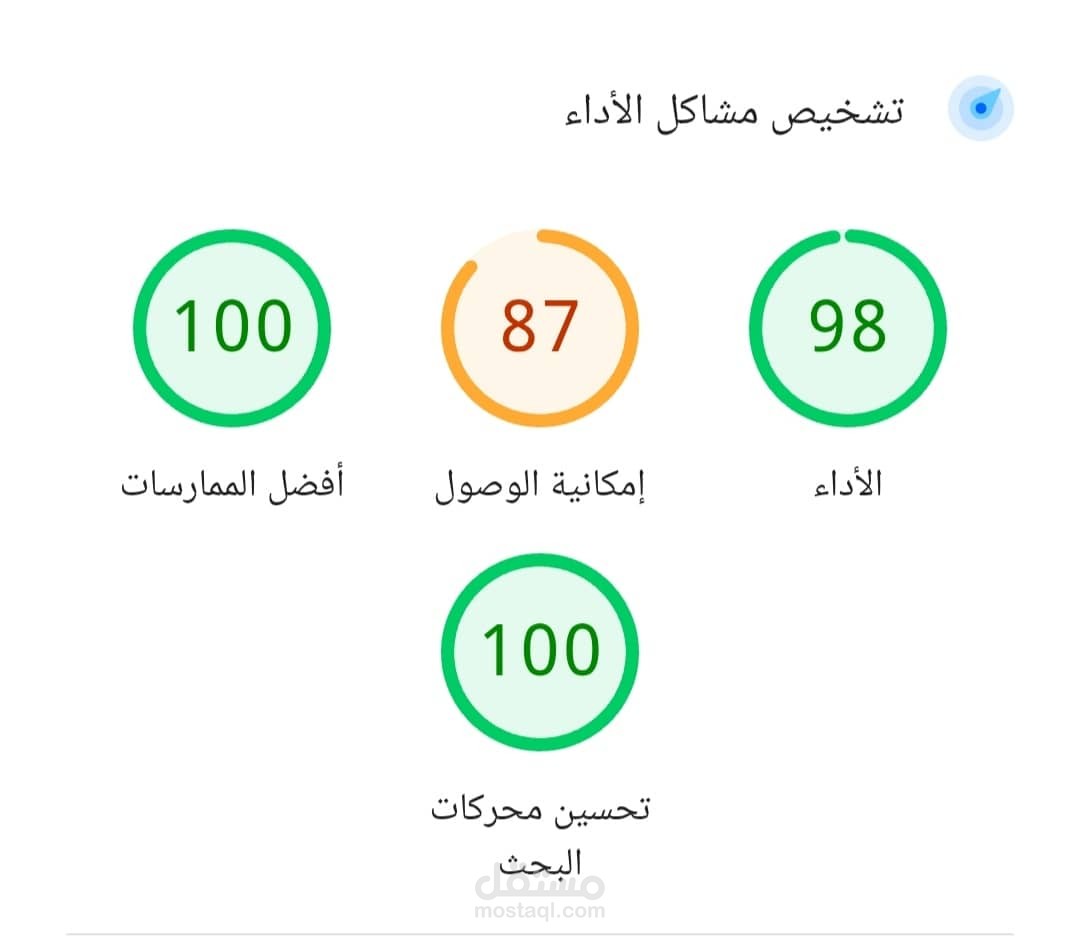The image size is (1080, 941).
Task: Open the الأداء score gauge showing 98
Action: pyautogui.click(x=848, y=328)
